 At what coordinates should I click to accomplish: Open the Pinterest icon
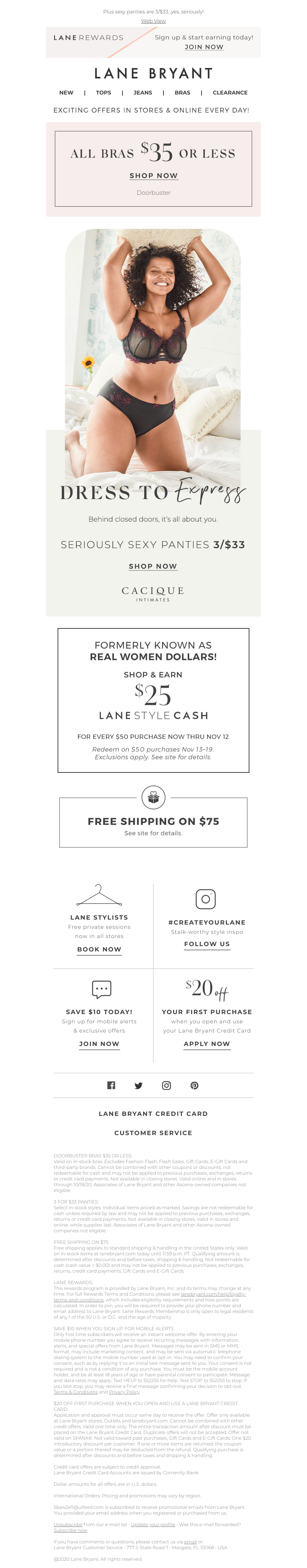pos(195,1085)
